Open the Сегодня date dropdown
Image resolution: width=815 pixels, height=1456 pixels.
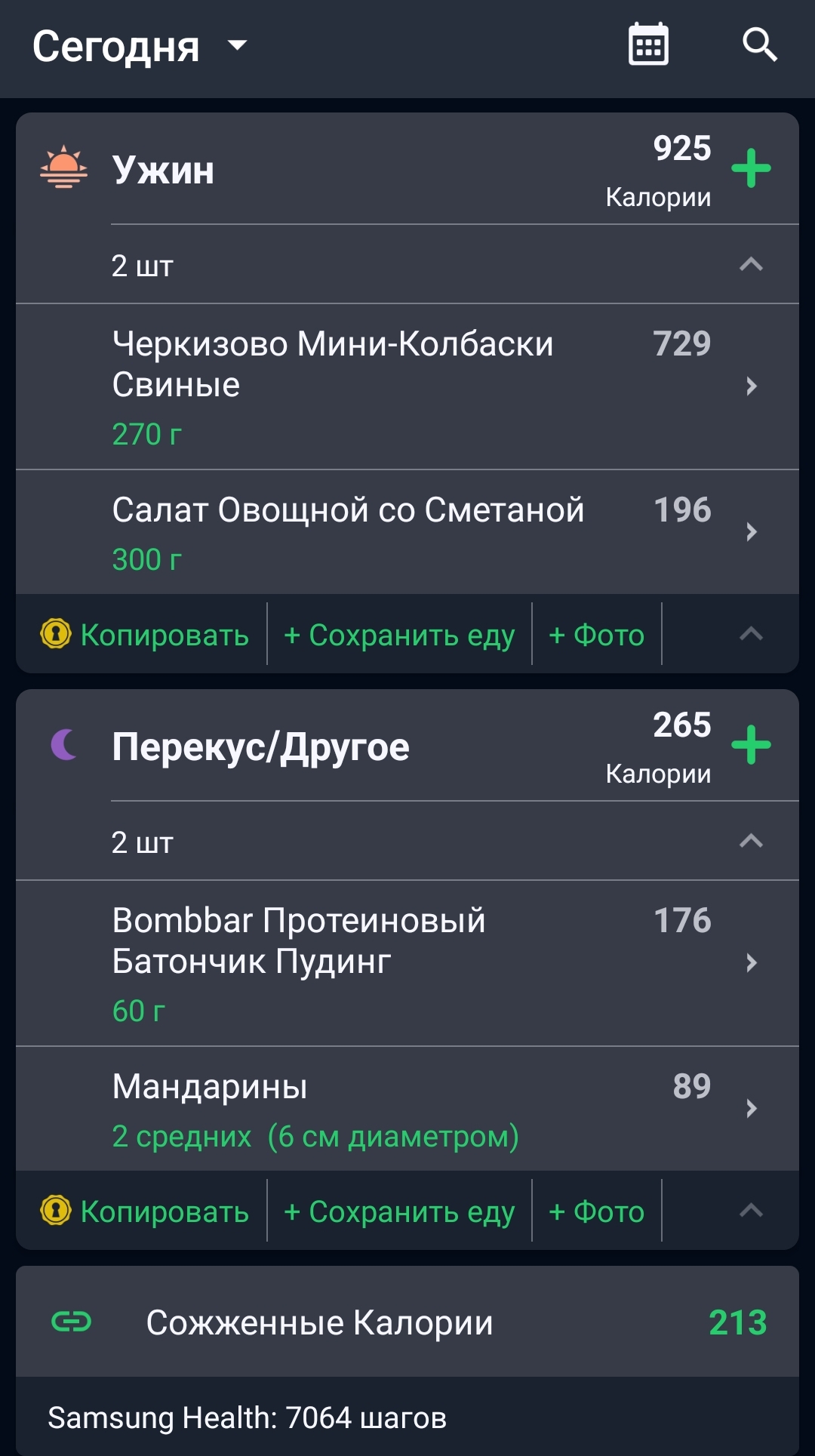coord(140,47)
